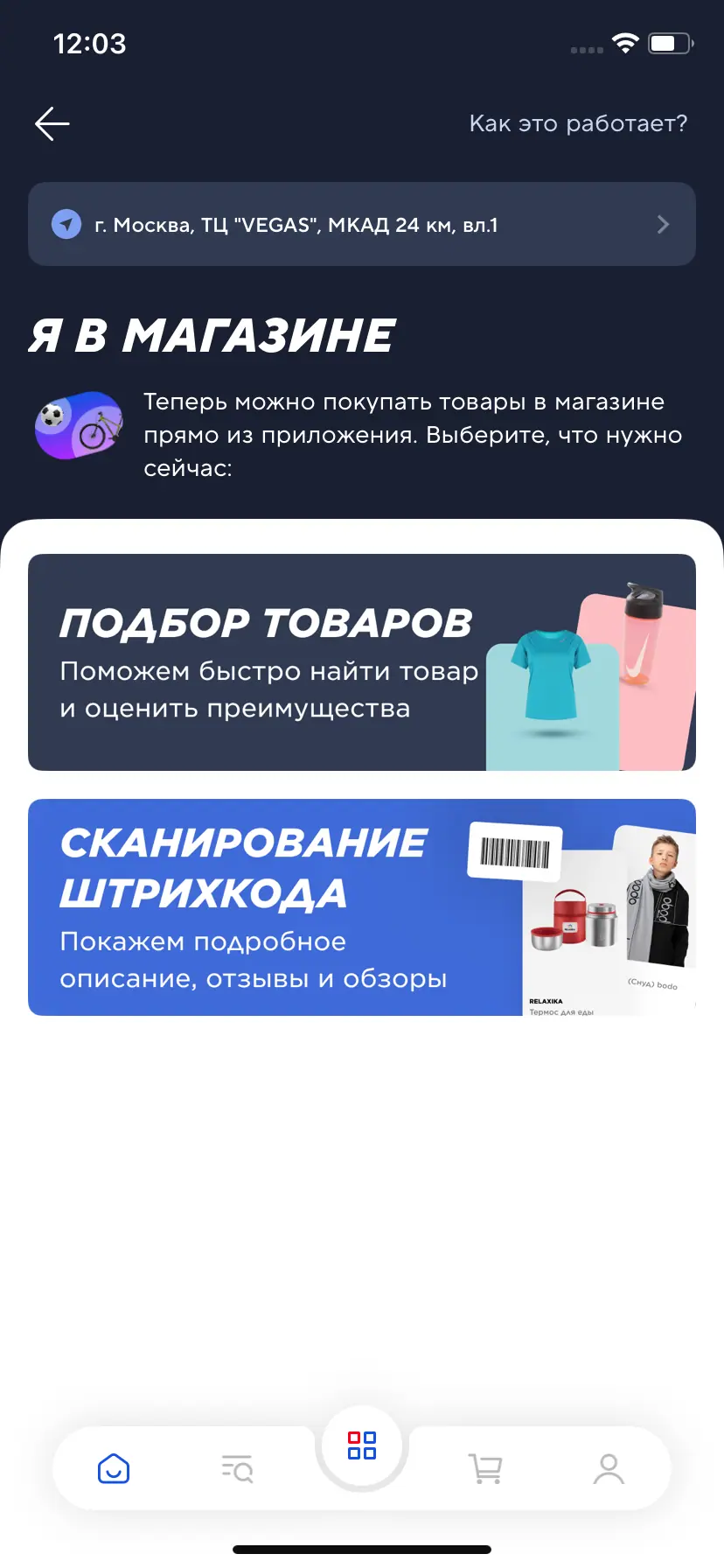Viewport: 724px width, 1568px height.
Task: Switch to the home tab
Action: (114, 1468)
